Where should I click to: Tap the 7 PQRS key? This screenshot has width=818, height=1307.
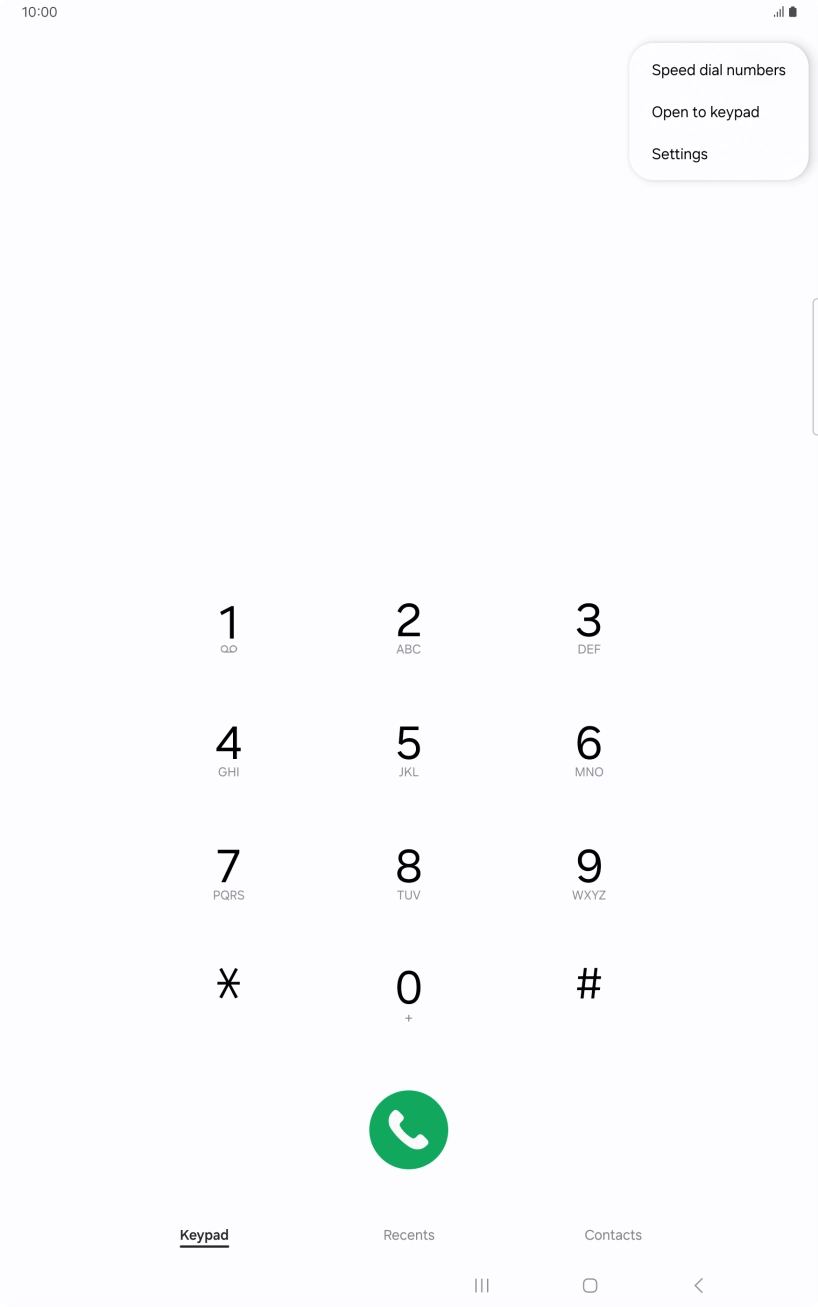(x=228, y=873)
